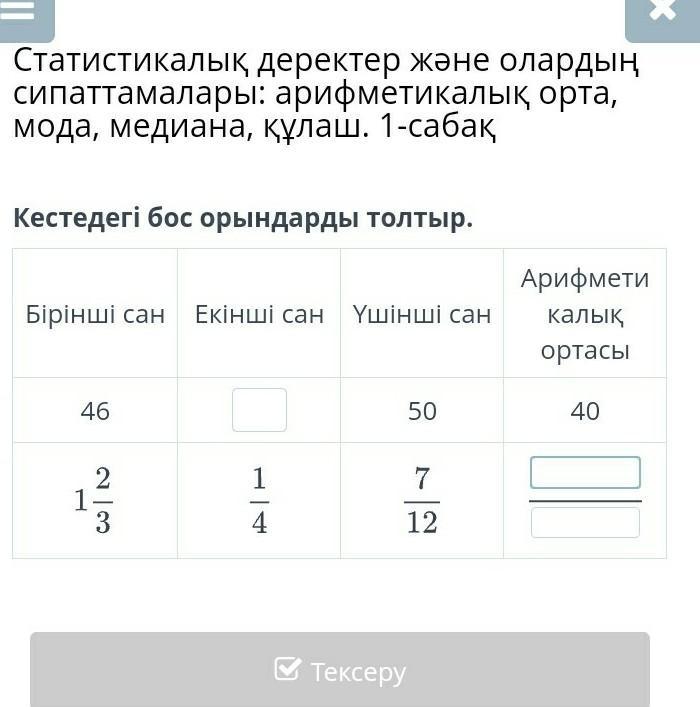Open the hamburger menu
700x707 pixels.
[x=26, y=18]
